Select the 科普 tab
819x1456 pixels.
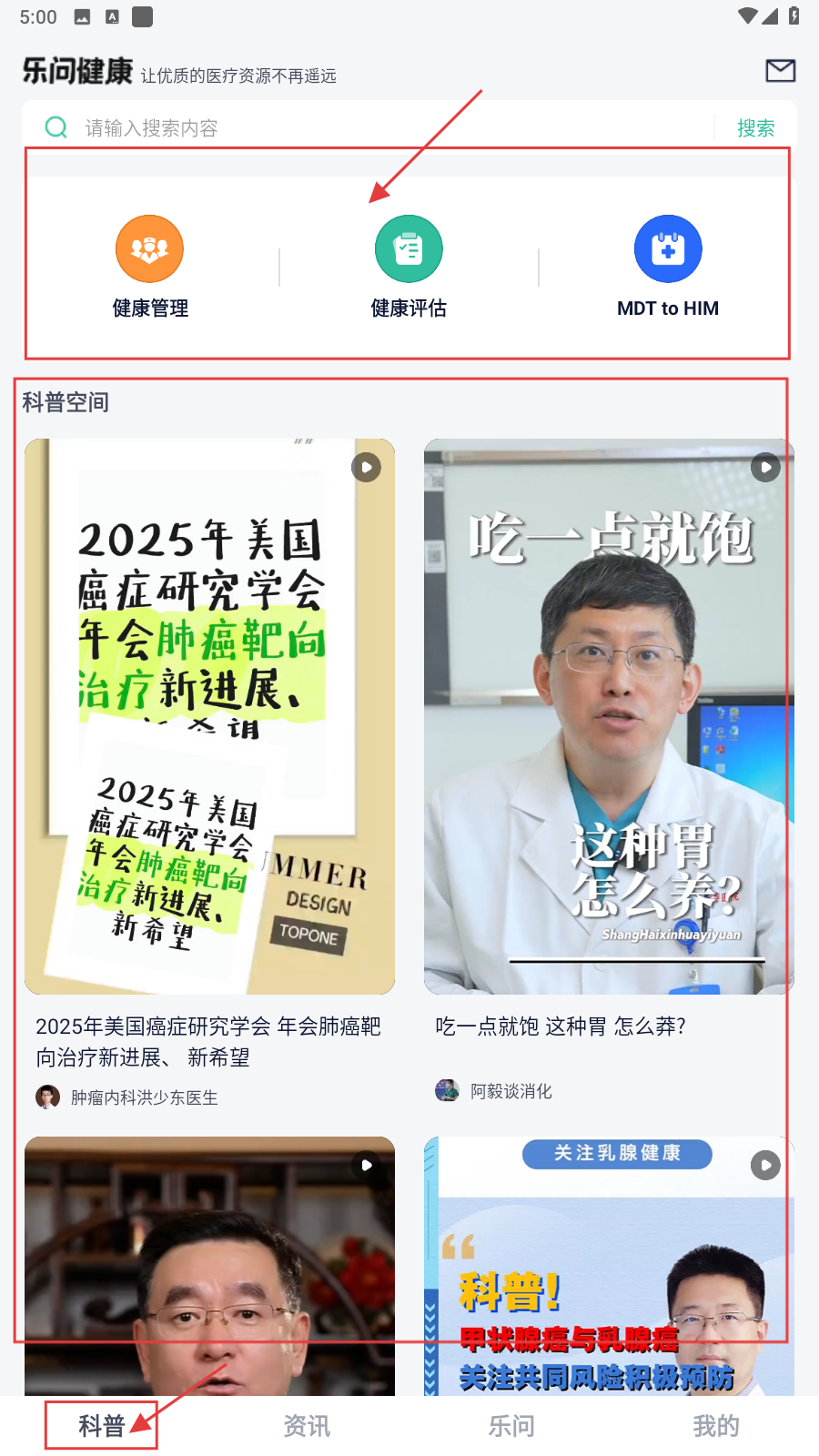coord(101,1426)
